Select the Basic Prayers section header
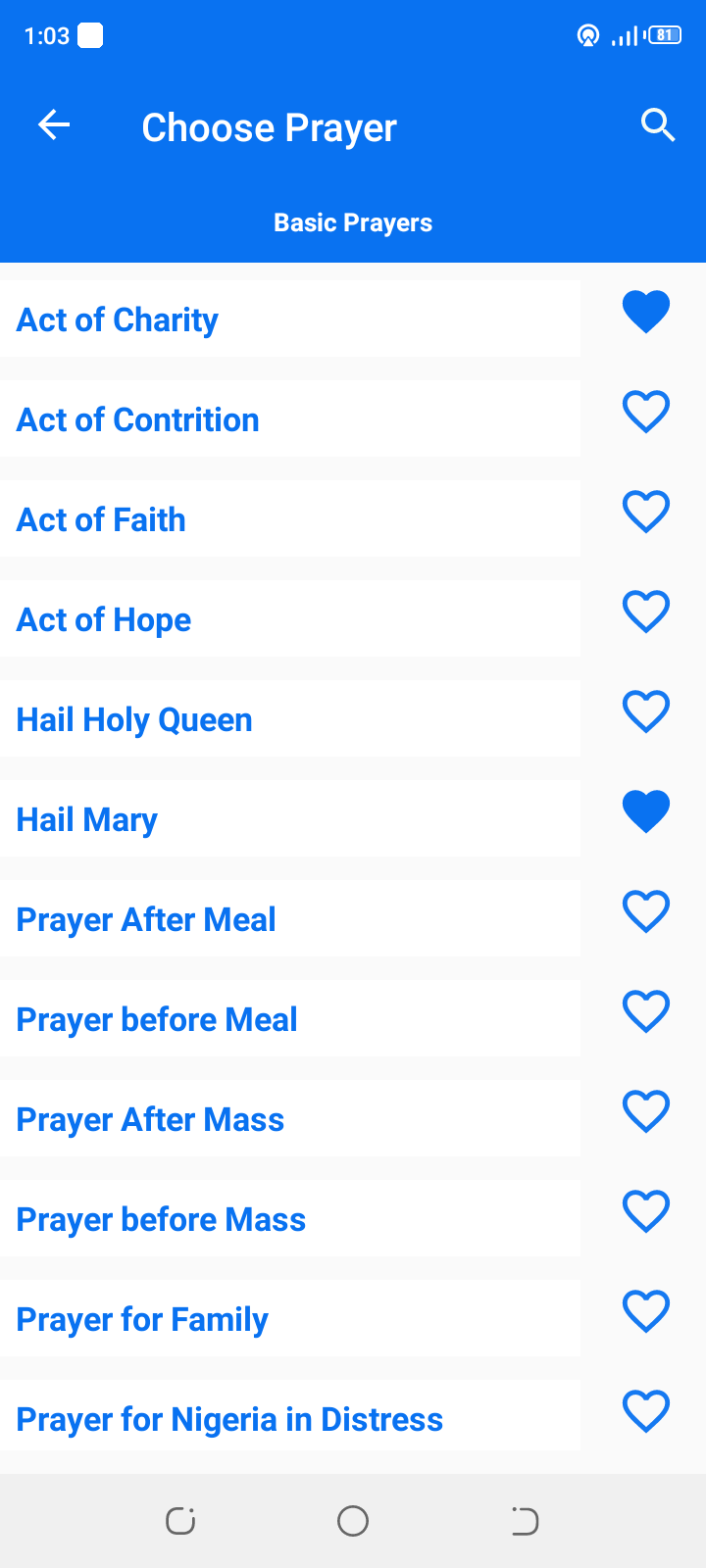Viewport: 706px width, 1568px height. [x=353, y=222]
